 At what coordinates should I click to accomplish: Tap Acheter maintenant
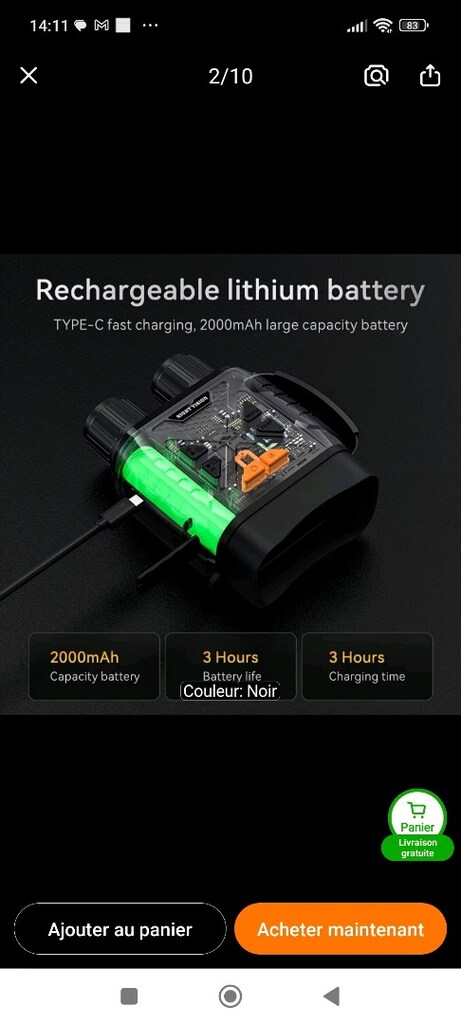[341, 929]
